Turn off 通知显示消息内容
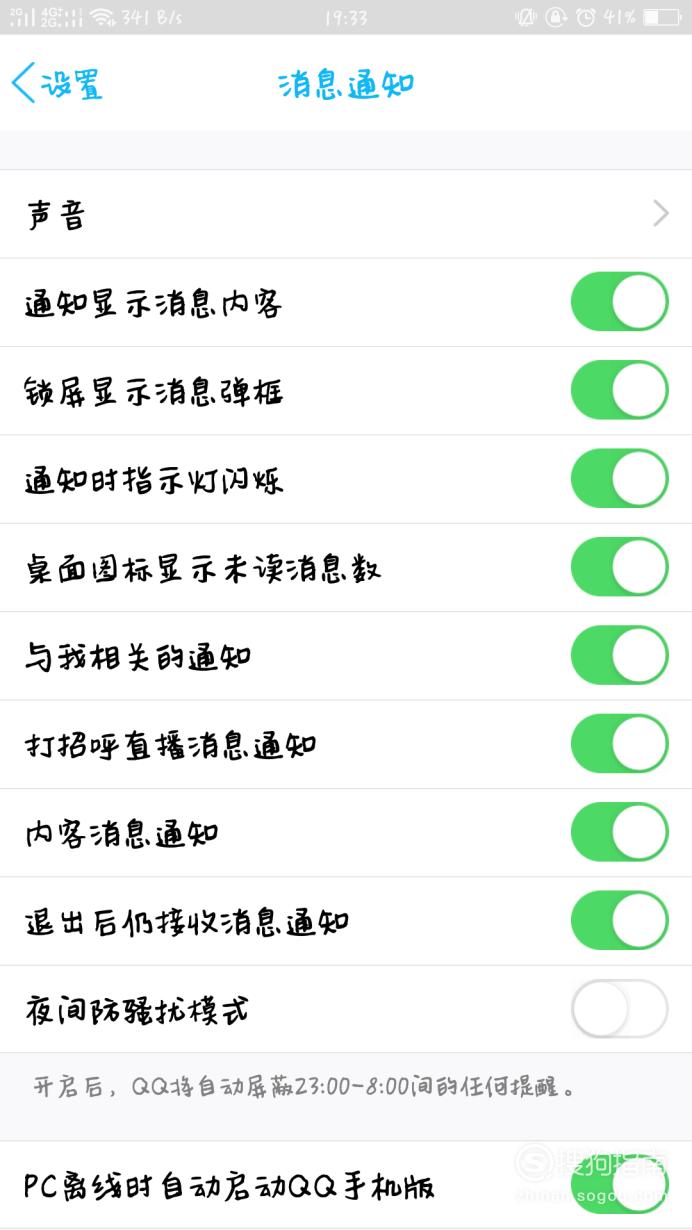Viewport: 692px width, 1230px height. [620, 302]
